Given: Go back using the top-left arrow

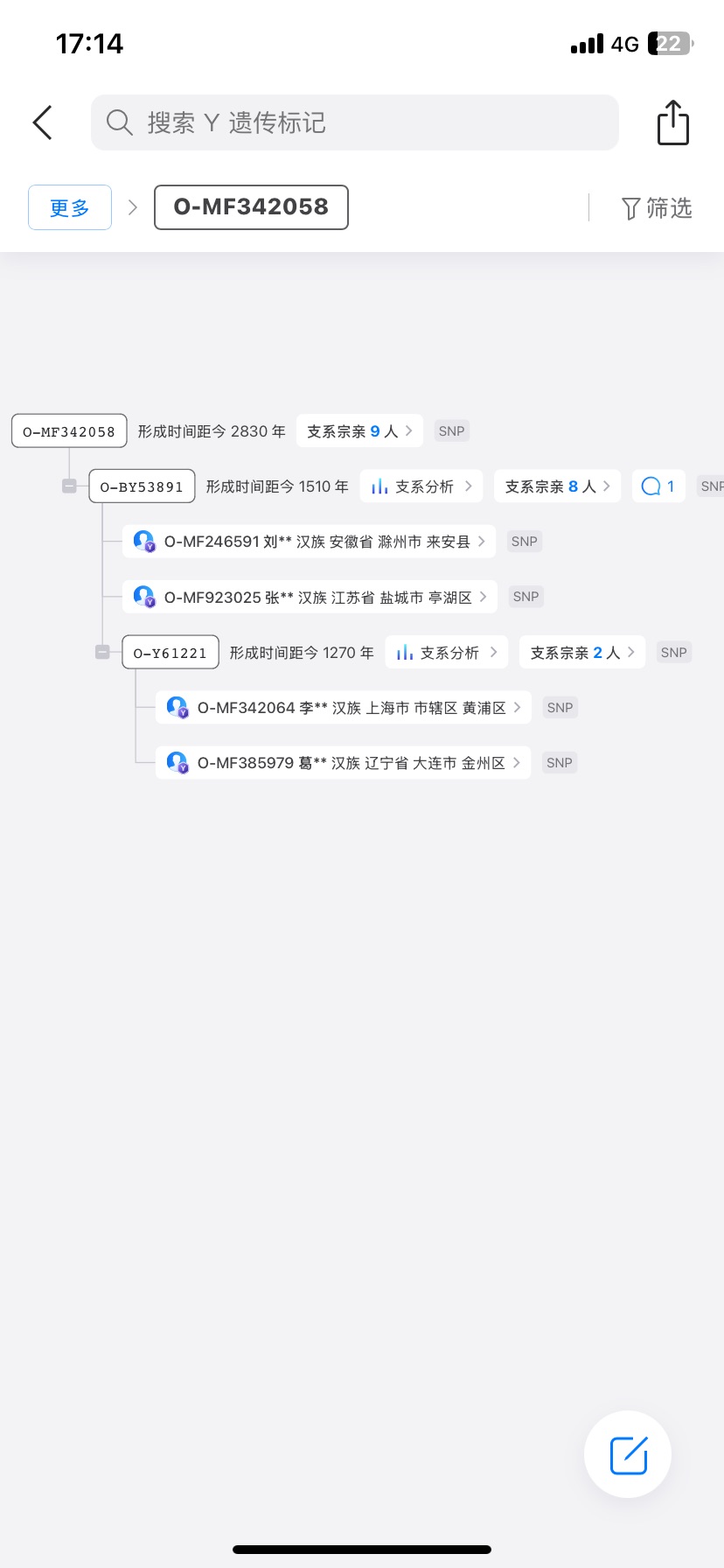Looking at the screenshot, I should tap(43, 122).
